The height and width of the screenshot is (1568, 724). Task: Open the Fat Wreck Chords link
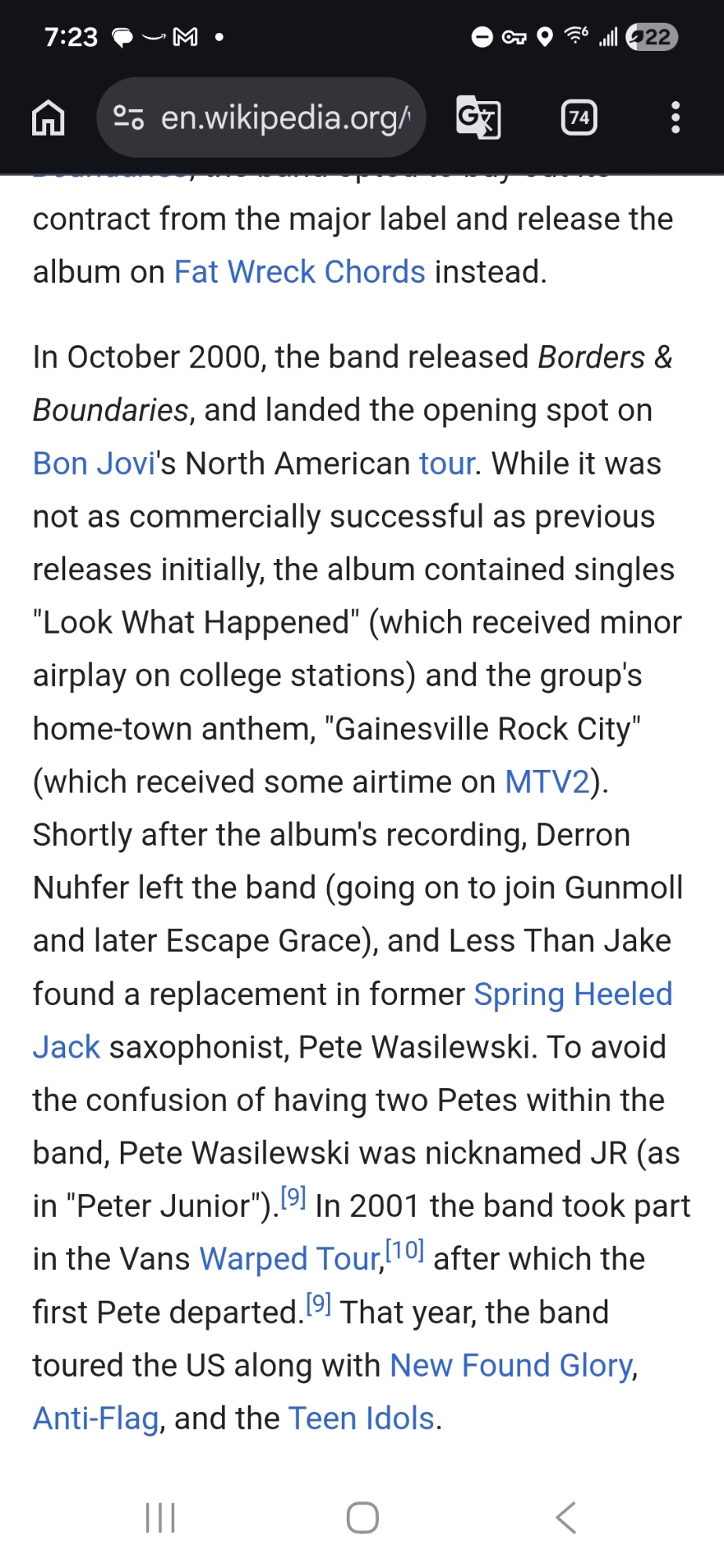pos(299,272)
